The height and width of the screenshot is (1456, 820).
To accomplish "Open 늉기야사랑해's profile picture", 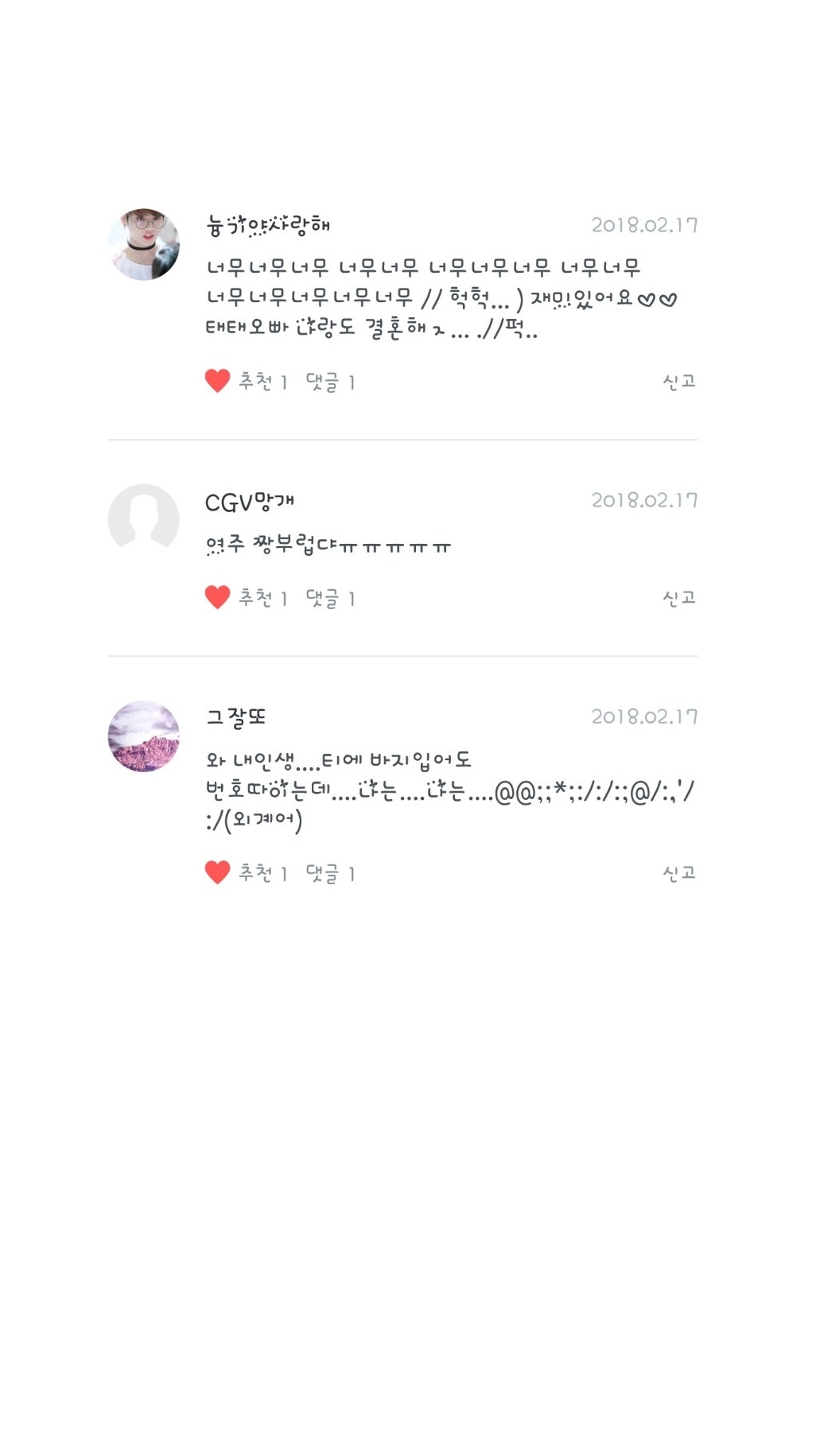I will tap(144, 245).
